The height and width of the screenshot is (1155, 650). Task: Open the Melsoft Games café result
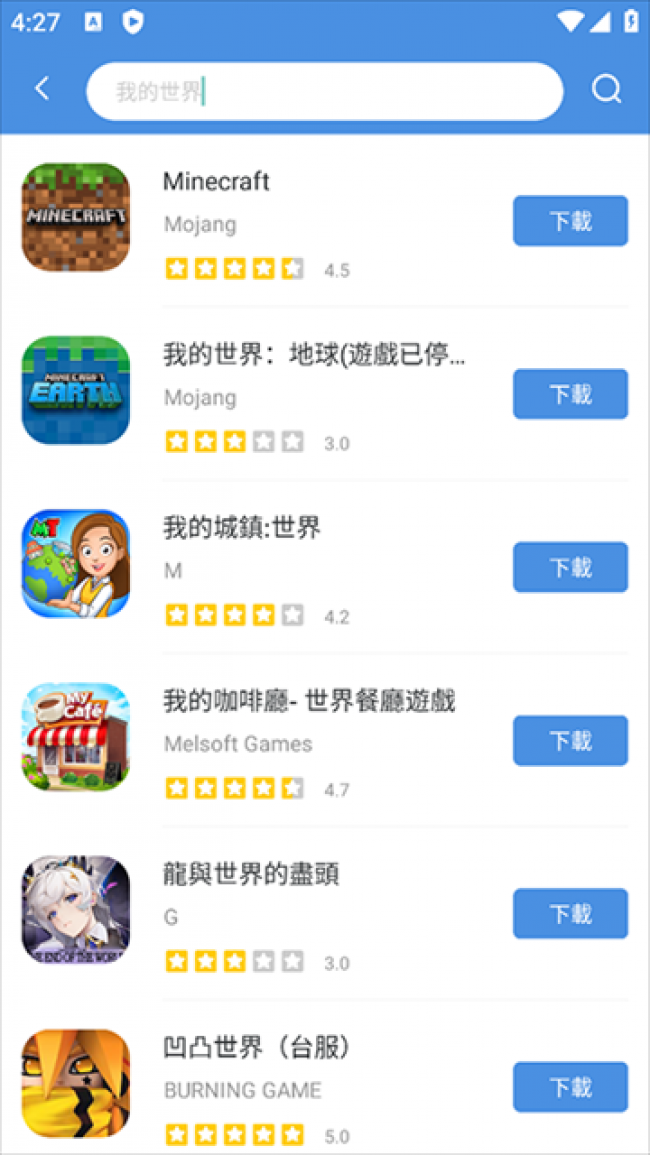(308, 701)
